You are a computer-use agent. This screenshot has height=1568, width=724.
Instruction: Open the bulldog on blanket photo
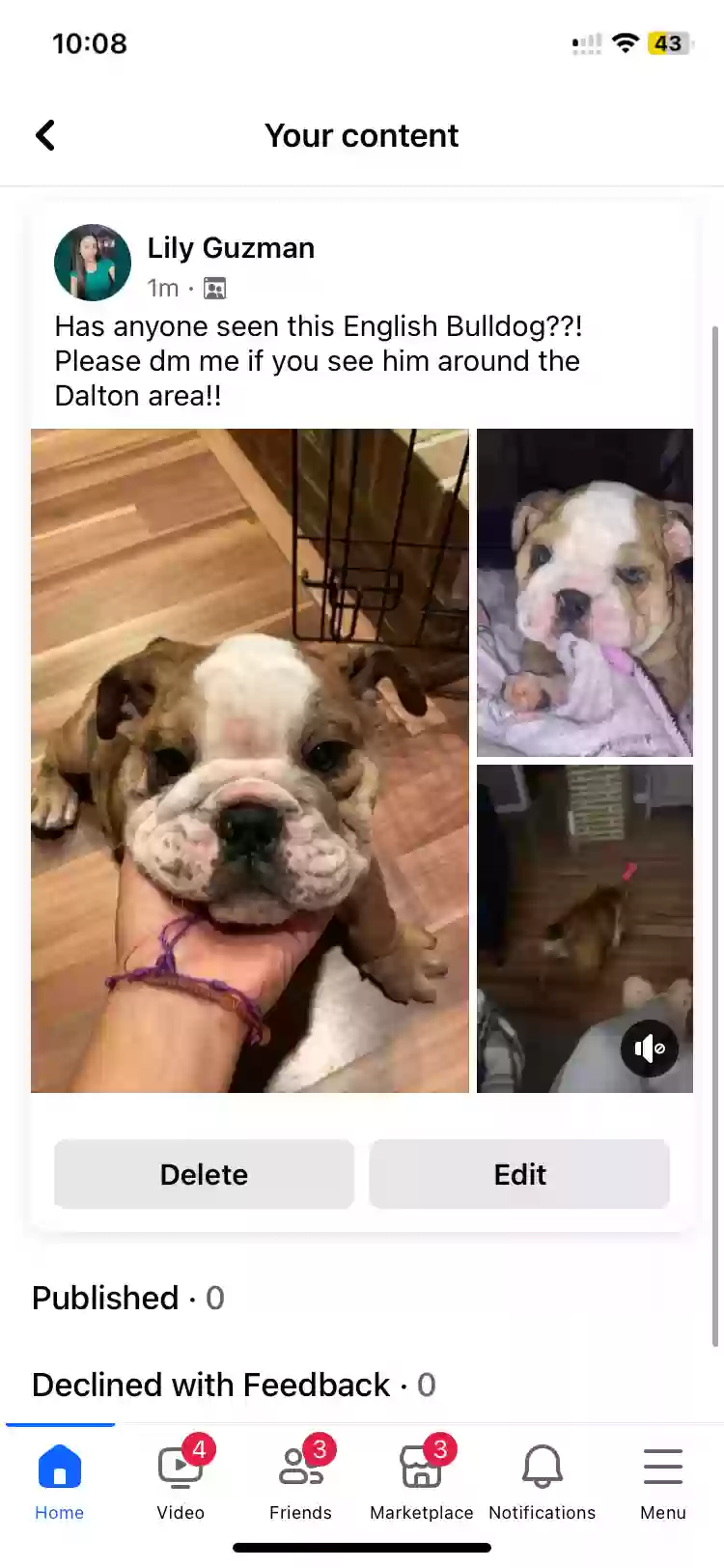[x=585, y=592]
